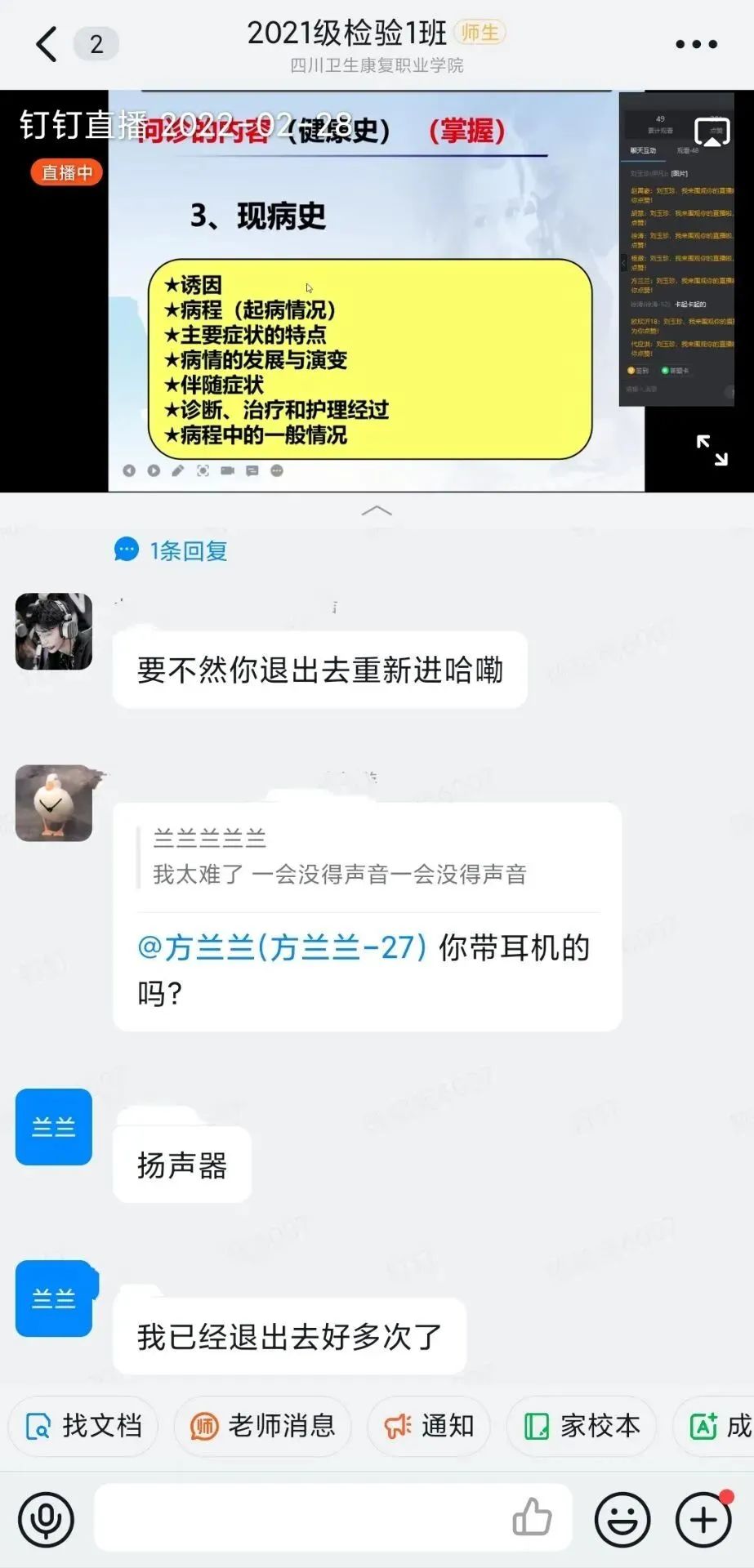Open the @方兰兰(方兰兰-27) mention
The height and width of the screenshot is (1568, 754).
(283, 947)
